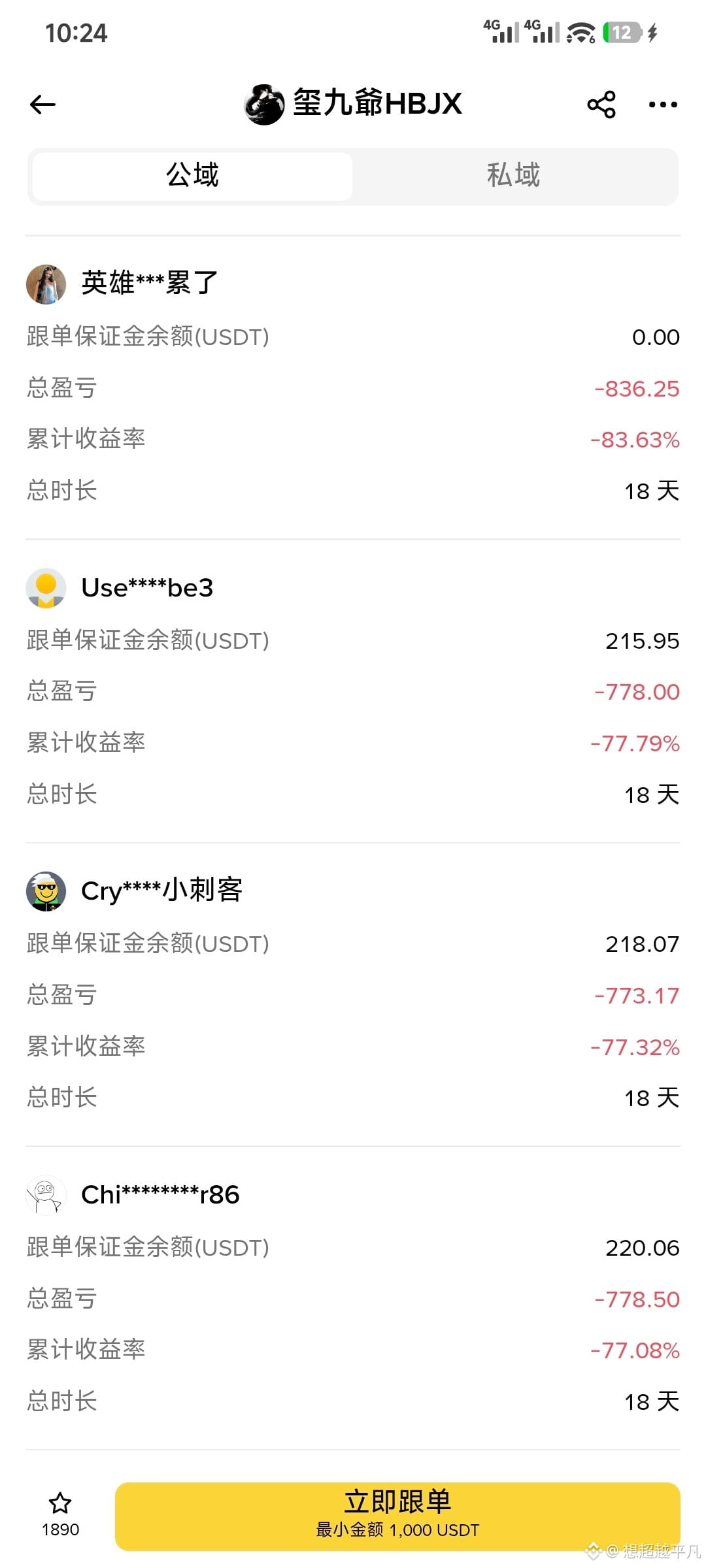Tap the 立即跟单 button
The image size is (706, 1568).
[x=397, y=1516]
